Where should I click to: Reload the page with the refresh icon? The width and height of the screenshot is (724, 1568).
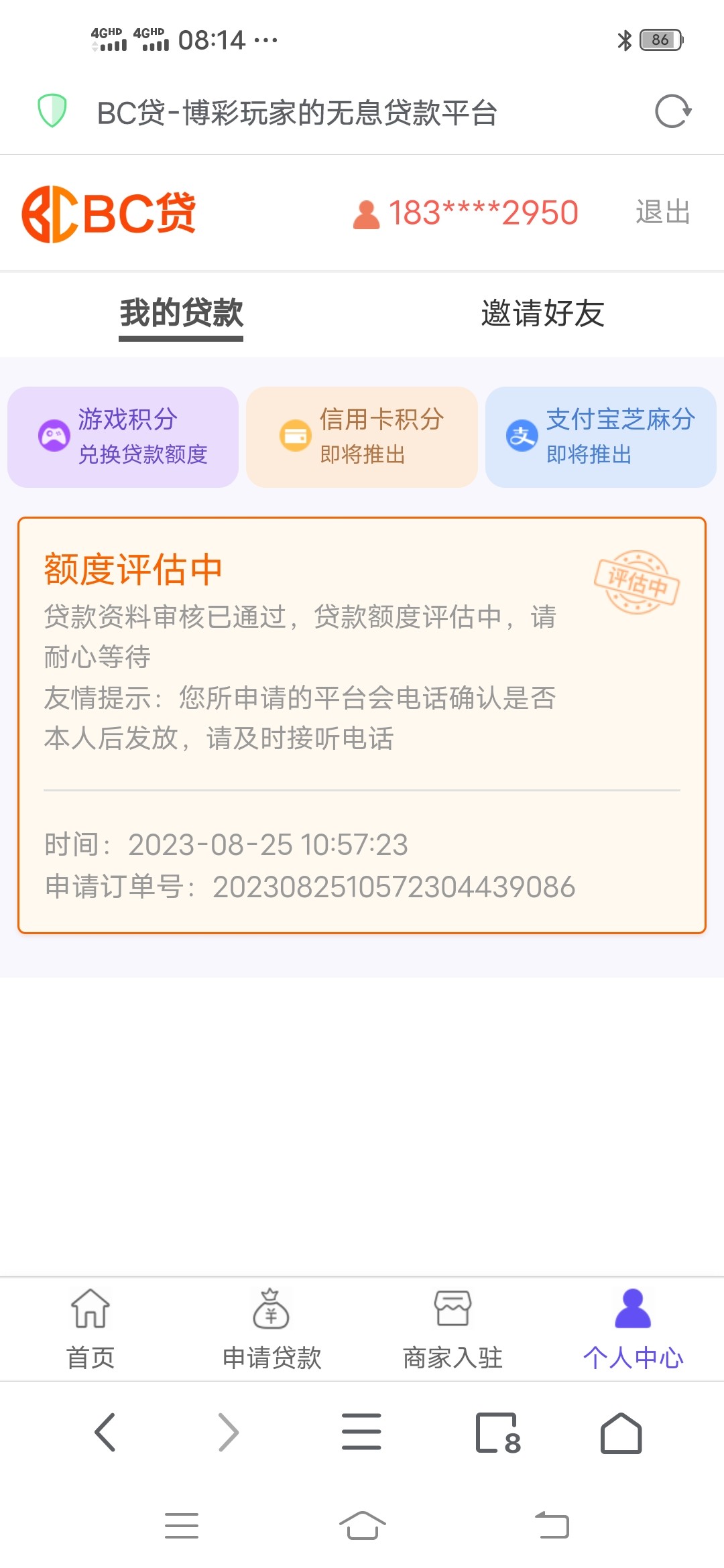tap(672, 112)
